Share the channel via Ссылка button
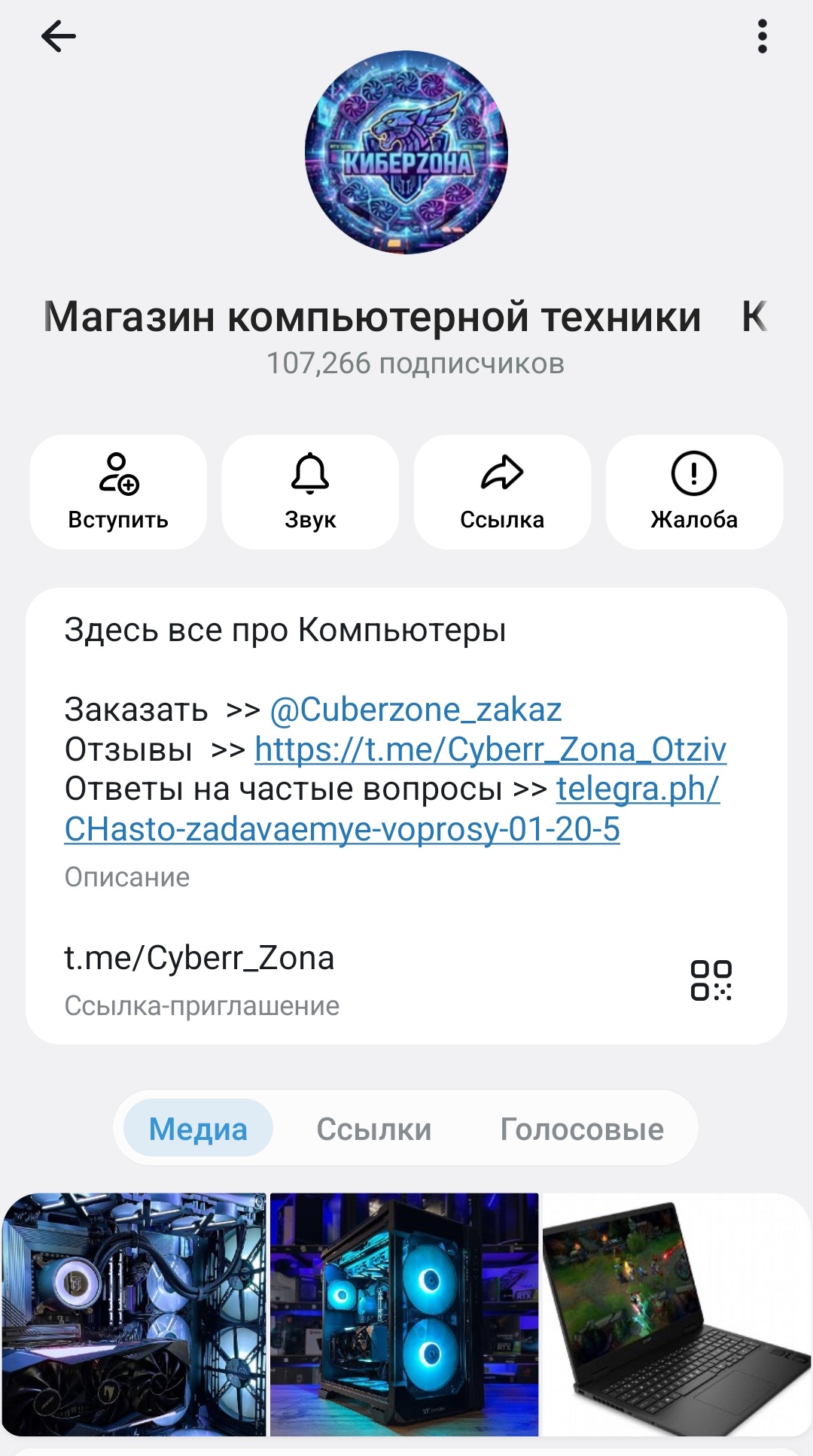The height and width of the screenshot is (1456, 813). click(x=502, y=492)
